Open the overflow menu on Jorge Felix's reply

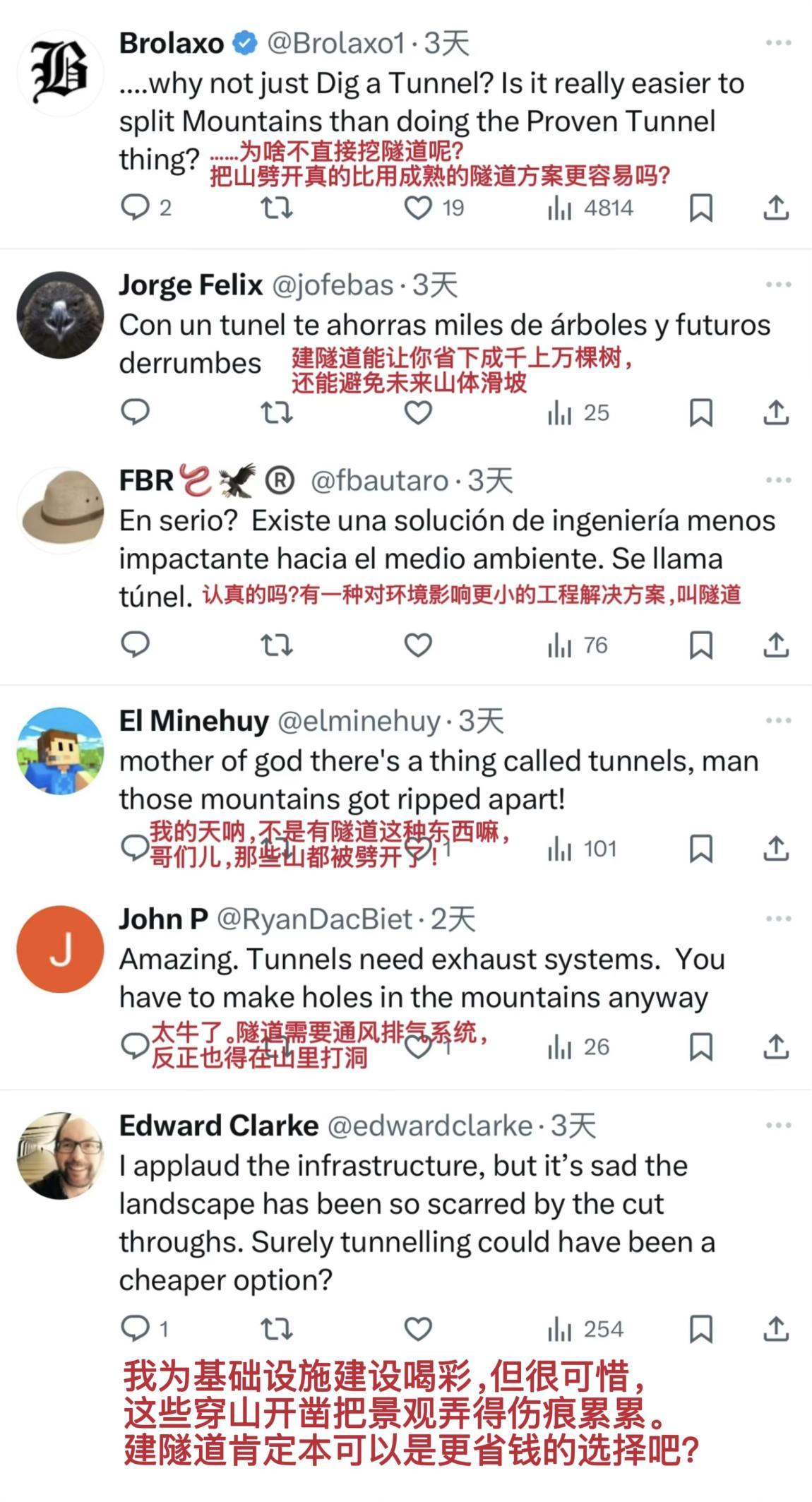[778, 285]
